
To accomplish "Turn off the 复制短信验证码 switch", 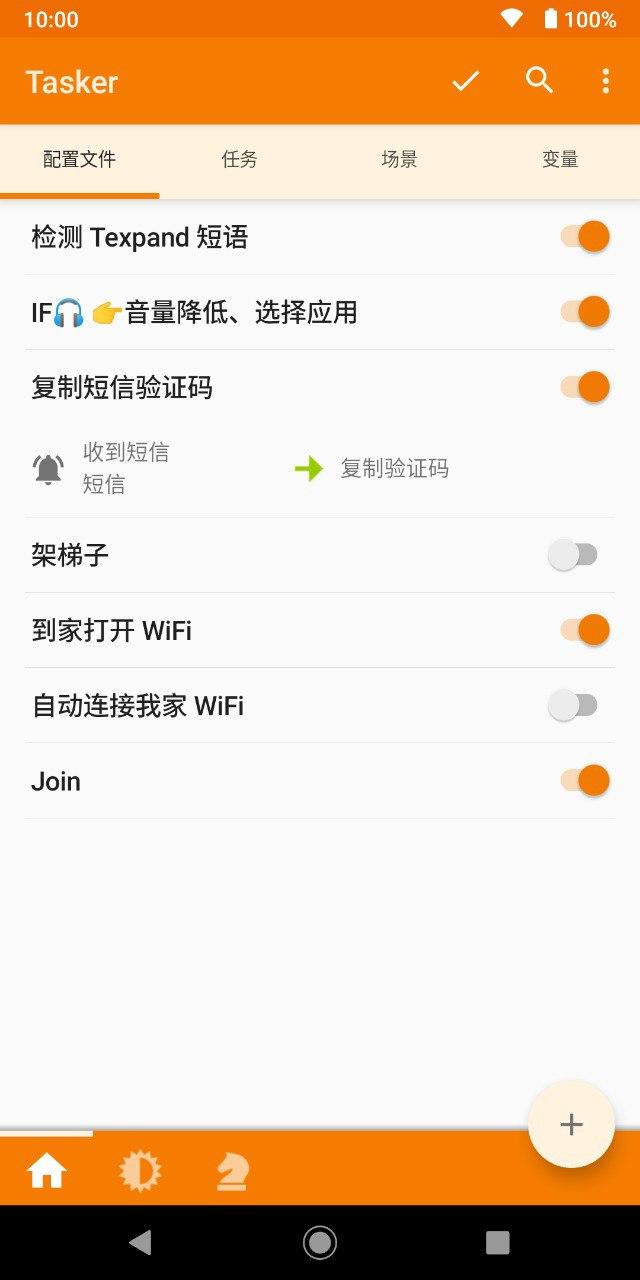I will pyautogui.click(x=584, y=387).
